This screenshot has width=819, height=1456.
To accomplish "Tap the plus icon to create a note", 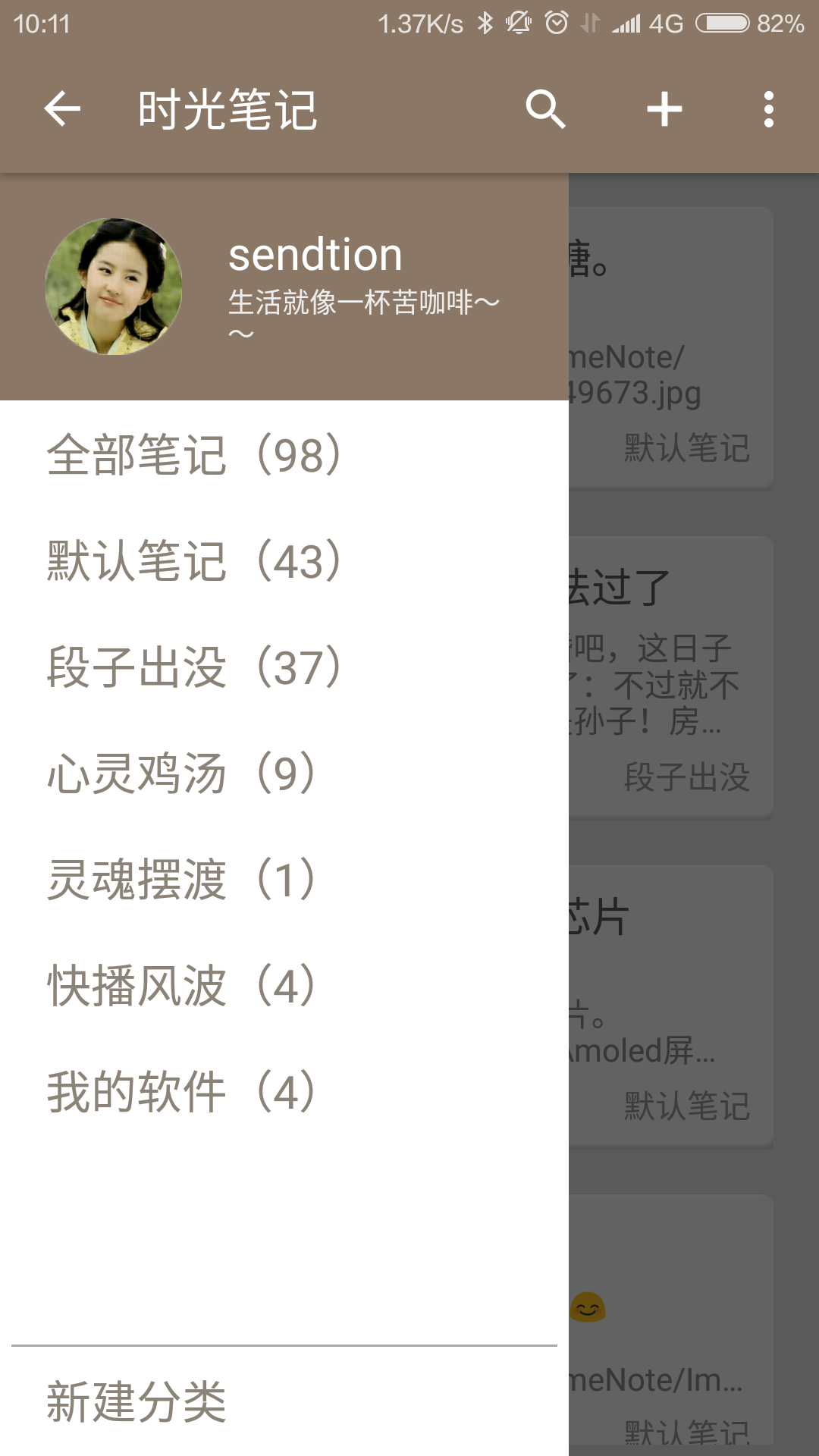I will 664,109.
